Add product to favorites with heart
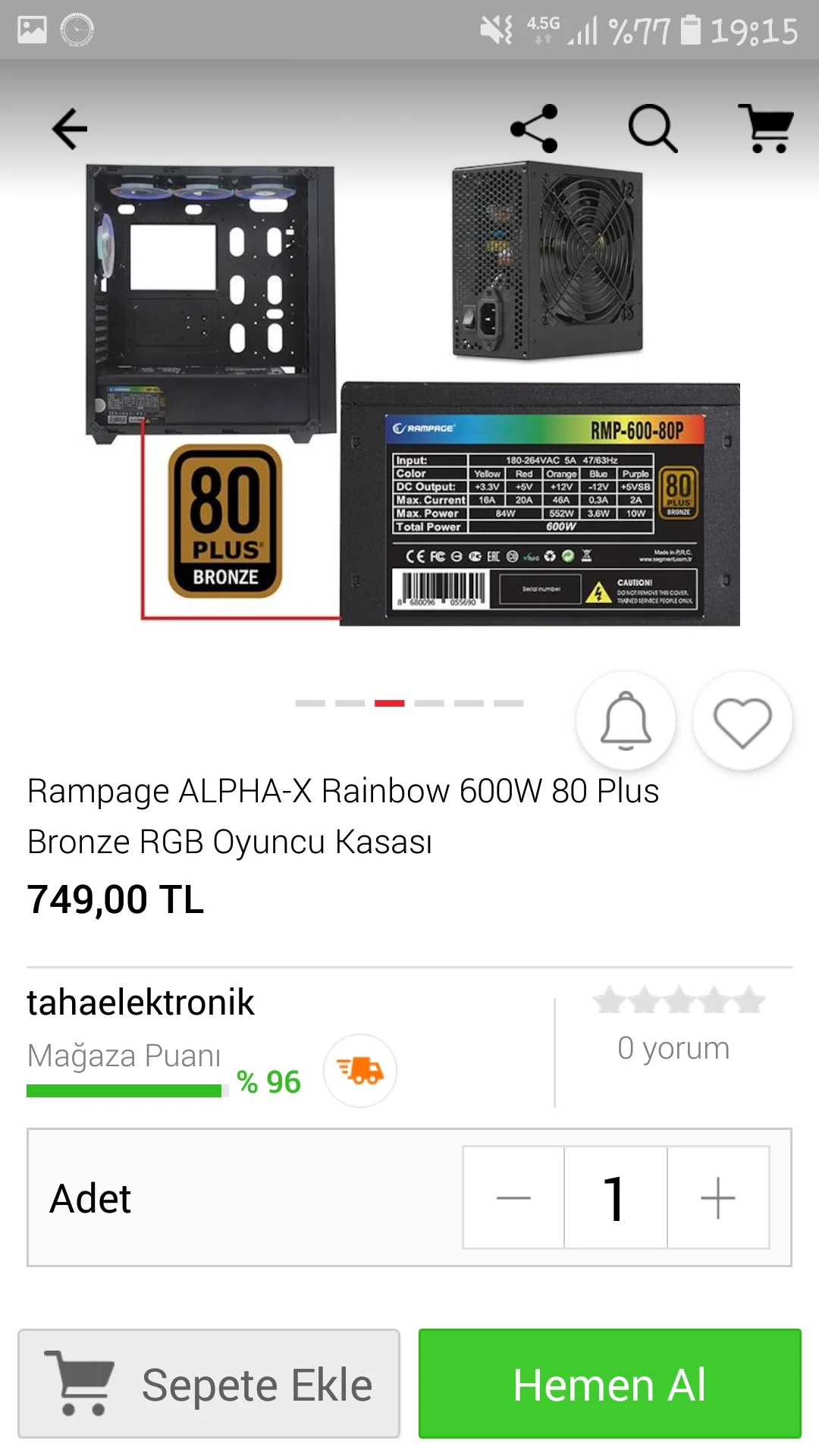Screen dimensions: 819x1456 [742, 720]
